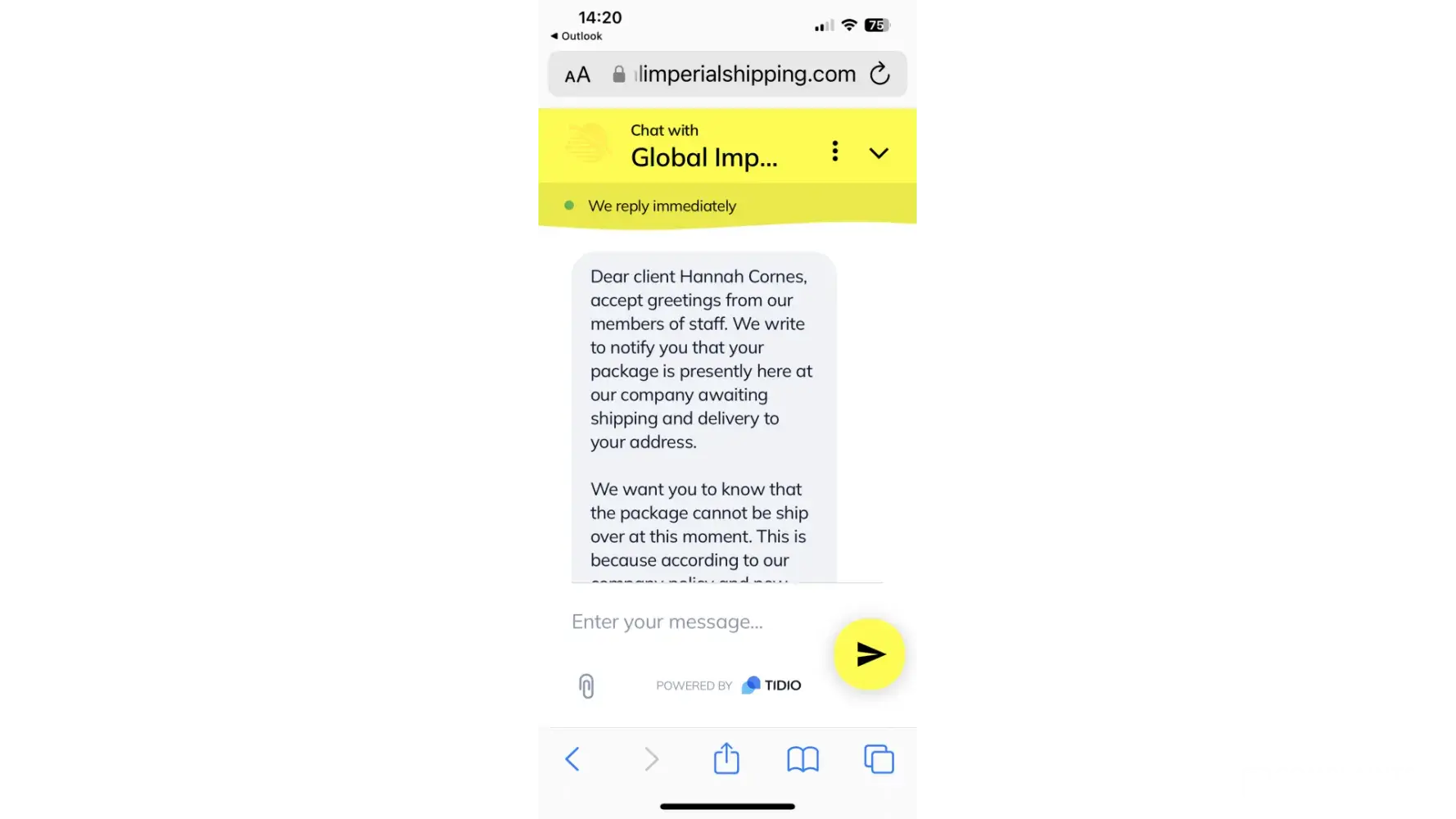The width and height of the screenshot is (1456, 819).
Task: Send the message with yellow arrow button
Action: (x=869, y=654)
